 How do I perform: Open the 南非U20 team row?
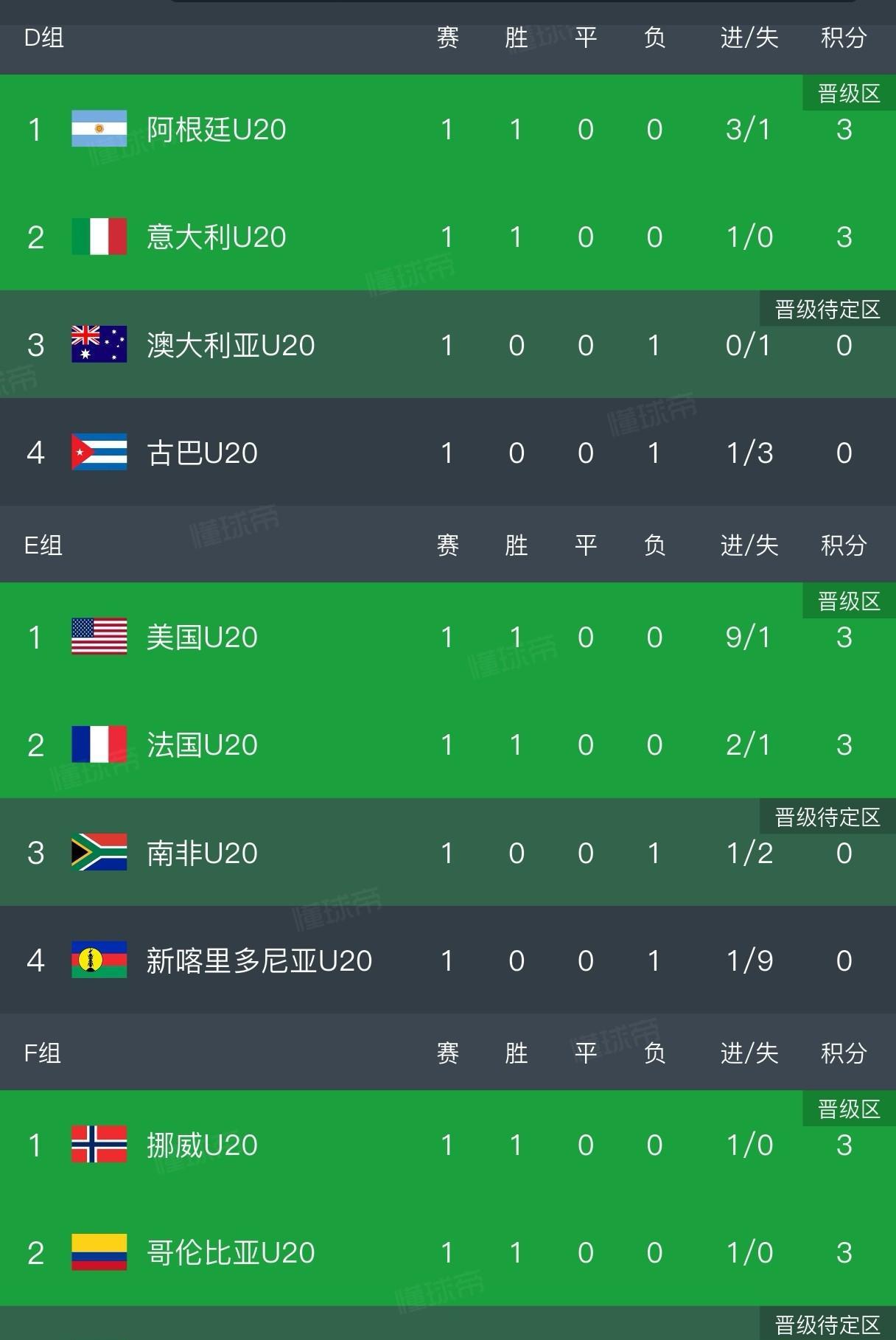[x=448, y=852]
